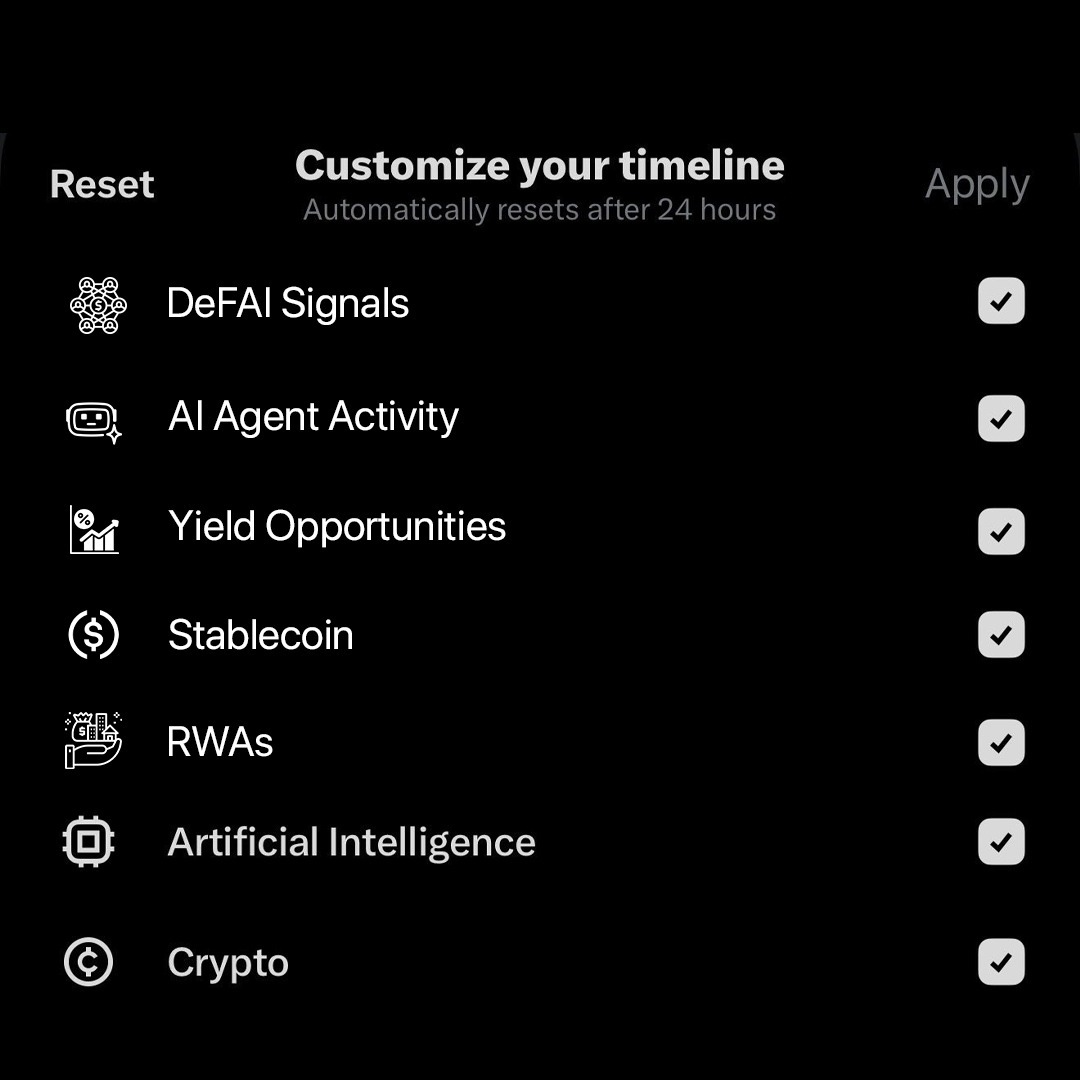Untick the Stablecoin checkbox
Screen dimensions: 1080x1080
[1001, 634]
